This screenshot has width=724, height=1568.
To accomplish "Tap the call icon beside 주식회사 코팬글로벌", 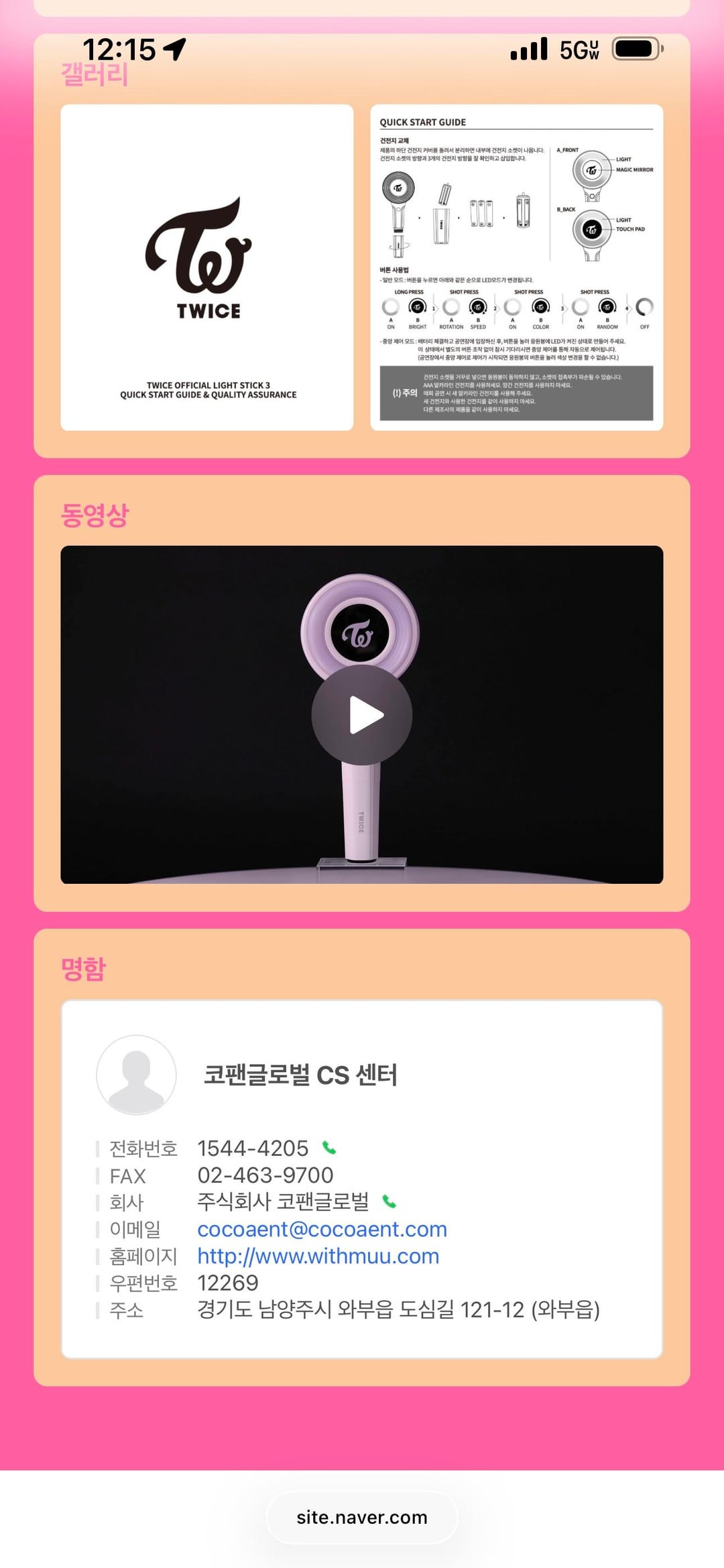I will pyautogui.click(x=389, y=1201).
